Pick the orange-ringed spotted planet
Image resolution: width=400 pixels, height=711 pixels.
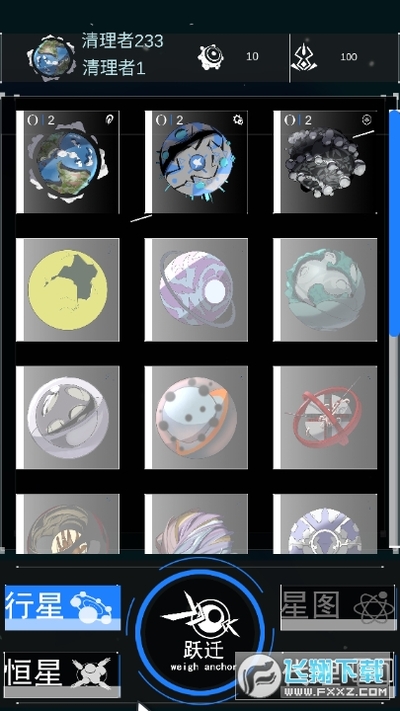[x=196, y=418]
